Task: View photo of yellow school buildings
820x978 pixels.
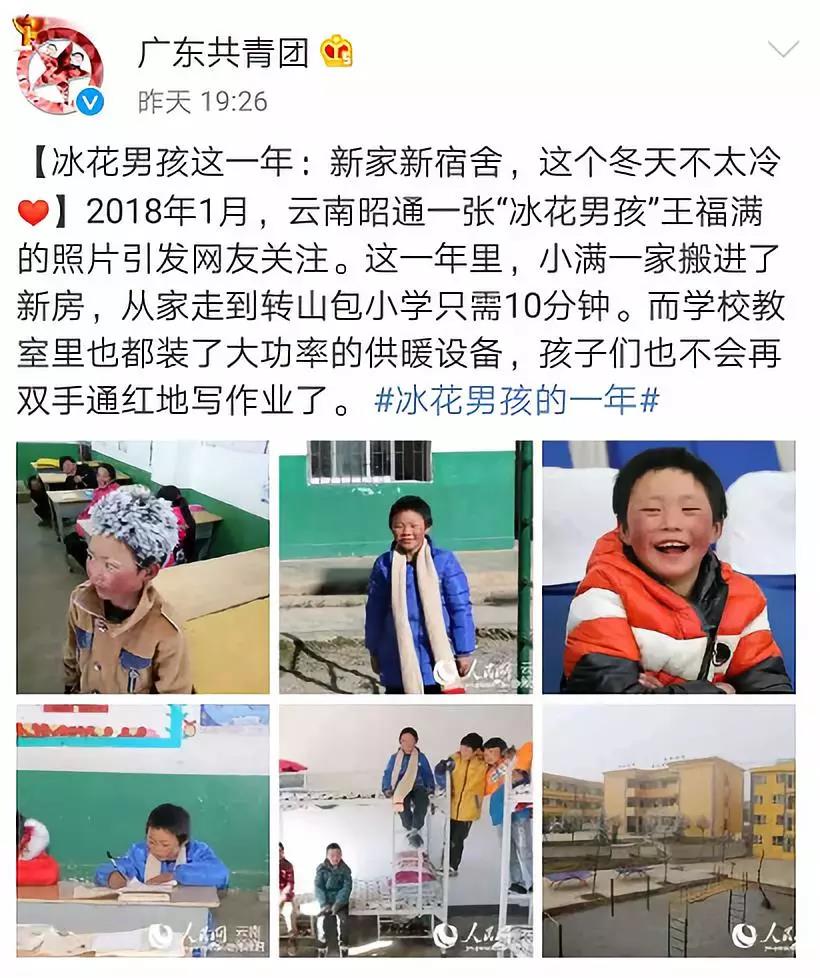Action: coord(668,830)
